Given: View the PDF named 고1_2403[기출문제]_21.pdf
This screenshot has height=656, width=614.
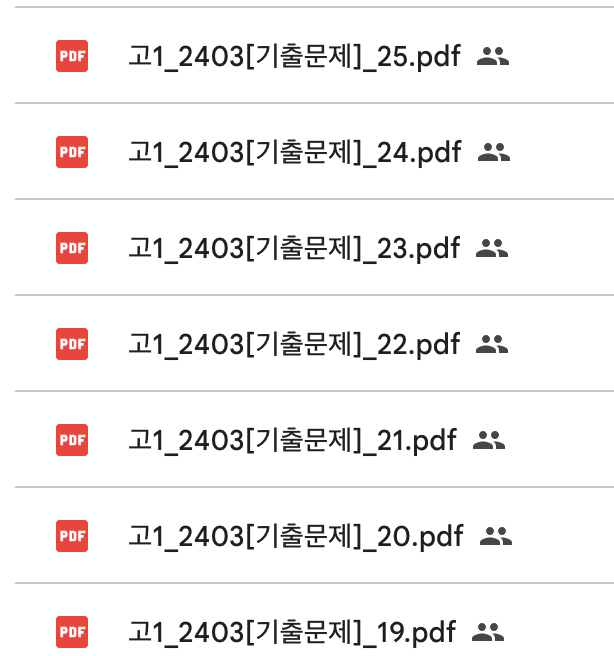Looking at the screenshot, I should point(292,440).
